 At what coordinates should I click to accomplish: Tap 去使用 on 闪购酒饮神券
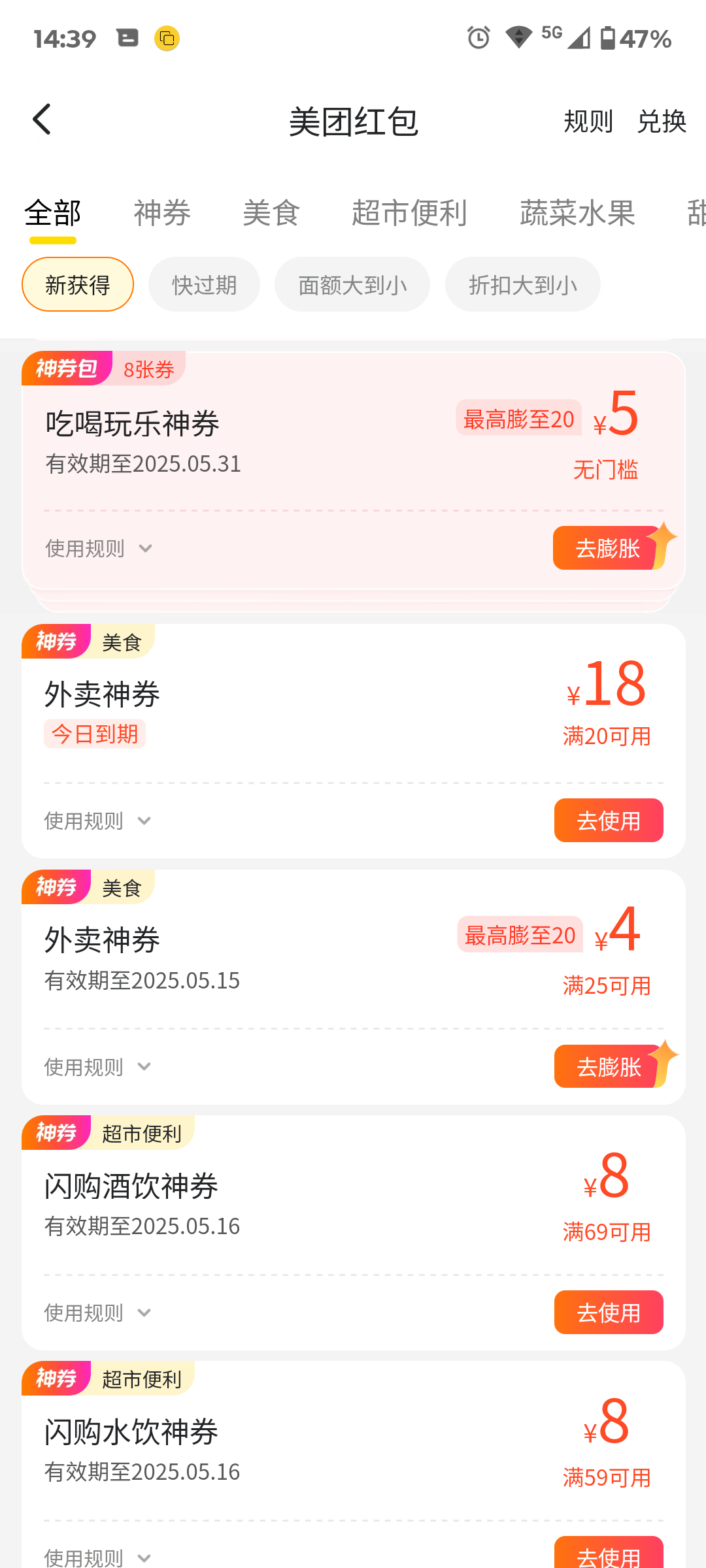[x=609, y=1312]
